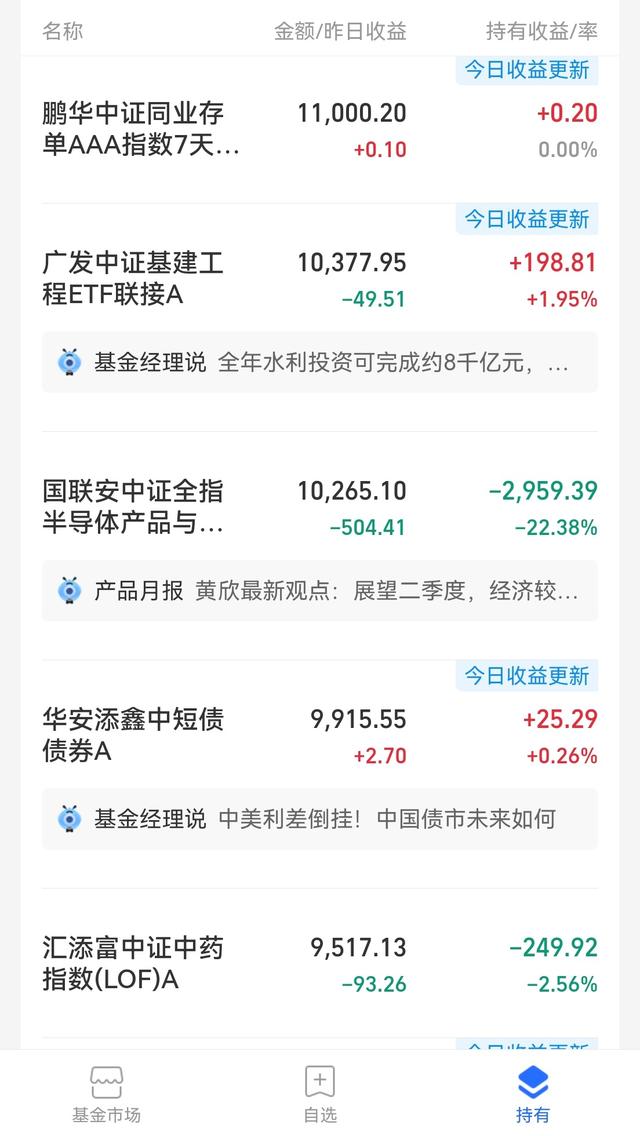This screenshot has width=640, height=1136.
Task: Read 产品月报 黄欣最新观点 note
Action: pos(320,590)
